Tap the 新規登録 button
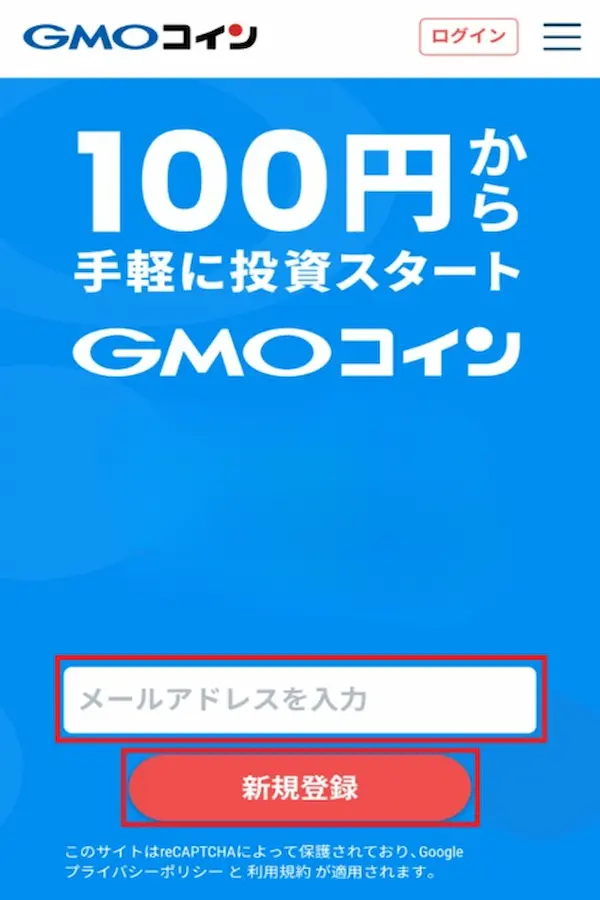 click(299, 788)
